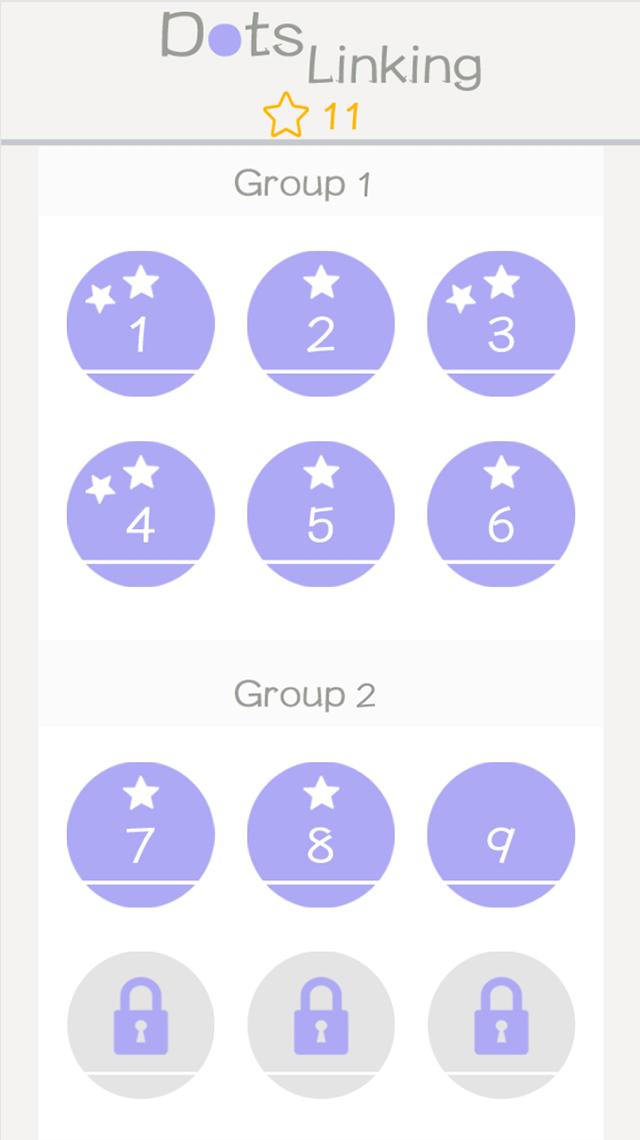640x1140 pixels.
Task: Choose level 6
Action: (501, 514)
